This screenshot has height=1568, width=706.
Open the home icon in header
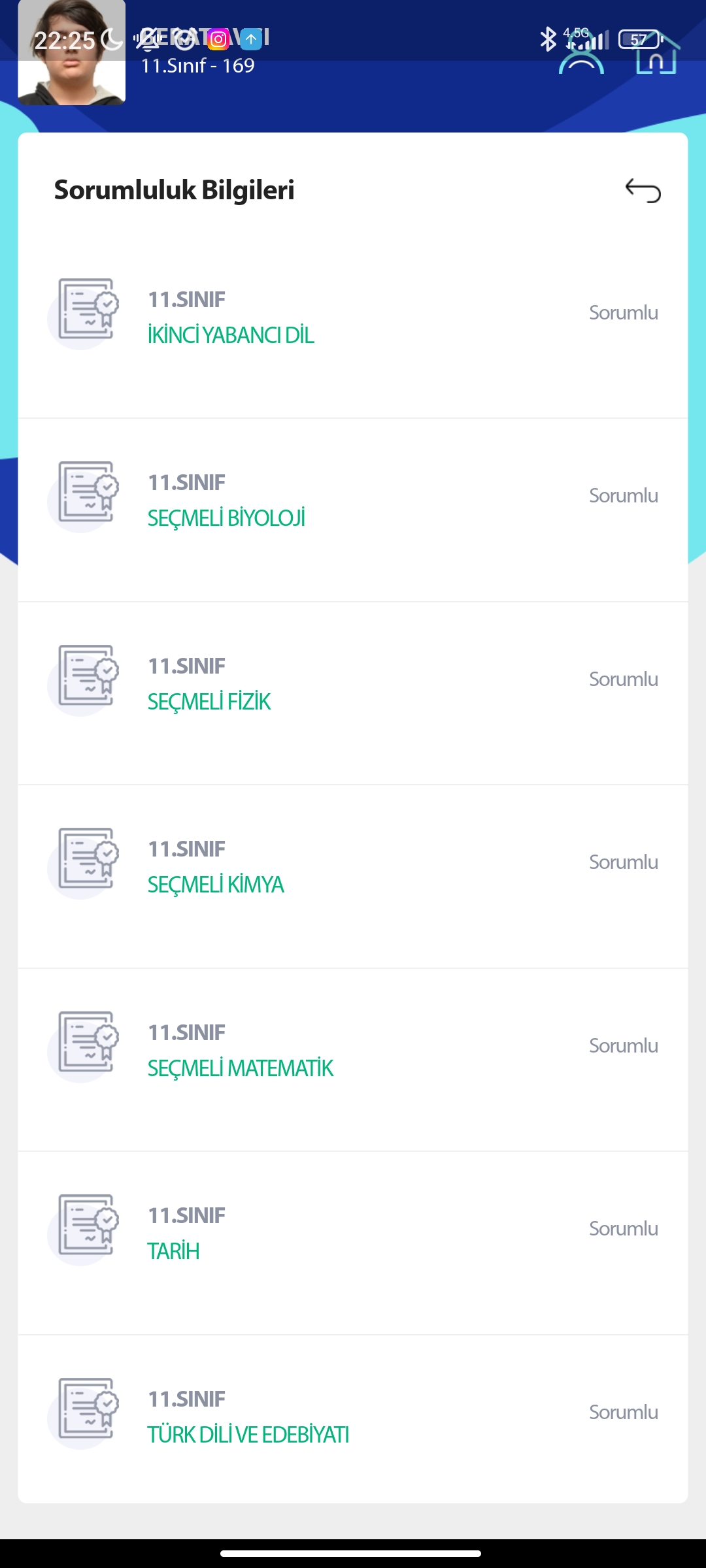(x=657, y=55)
